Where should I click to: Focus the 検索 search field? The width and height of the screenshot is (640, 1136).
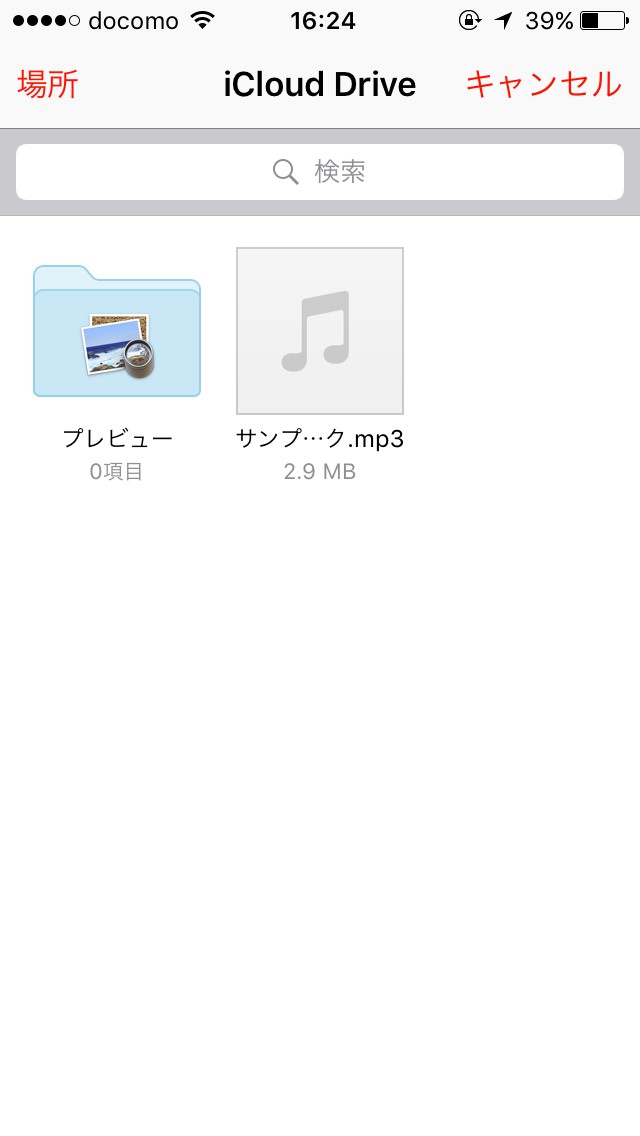pos(320,172)
